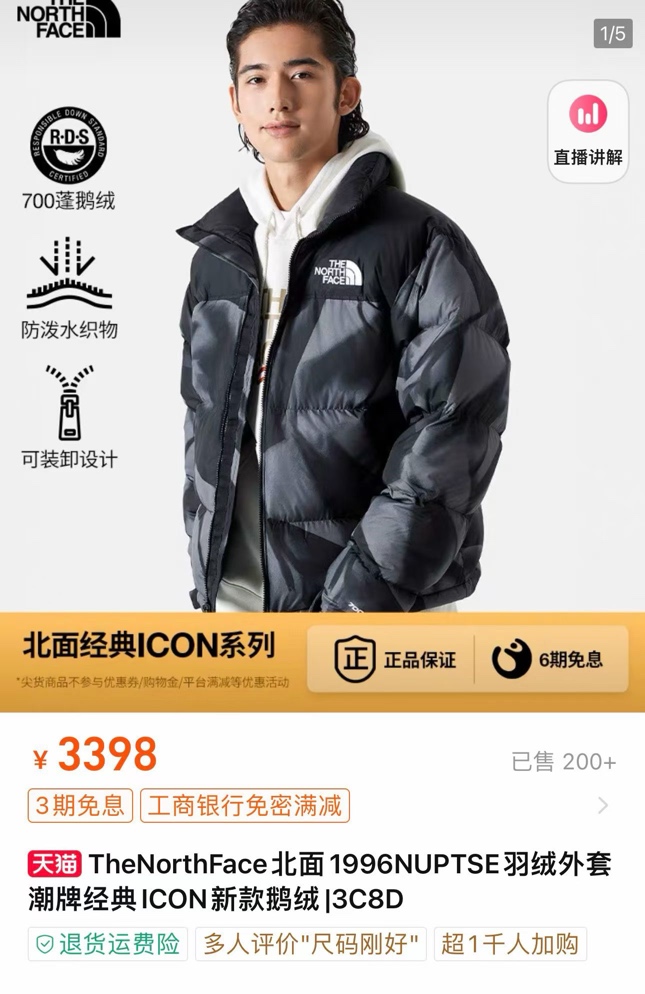Tap the 工商银行免密满减 discount tag
Image resolution: width=645 pixels, height=994 pixels.
(245, 806)
